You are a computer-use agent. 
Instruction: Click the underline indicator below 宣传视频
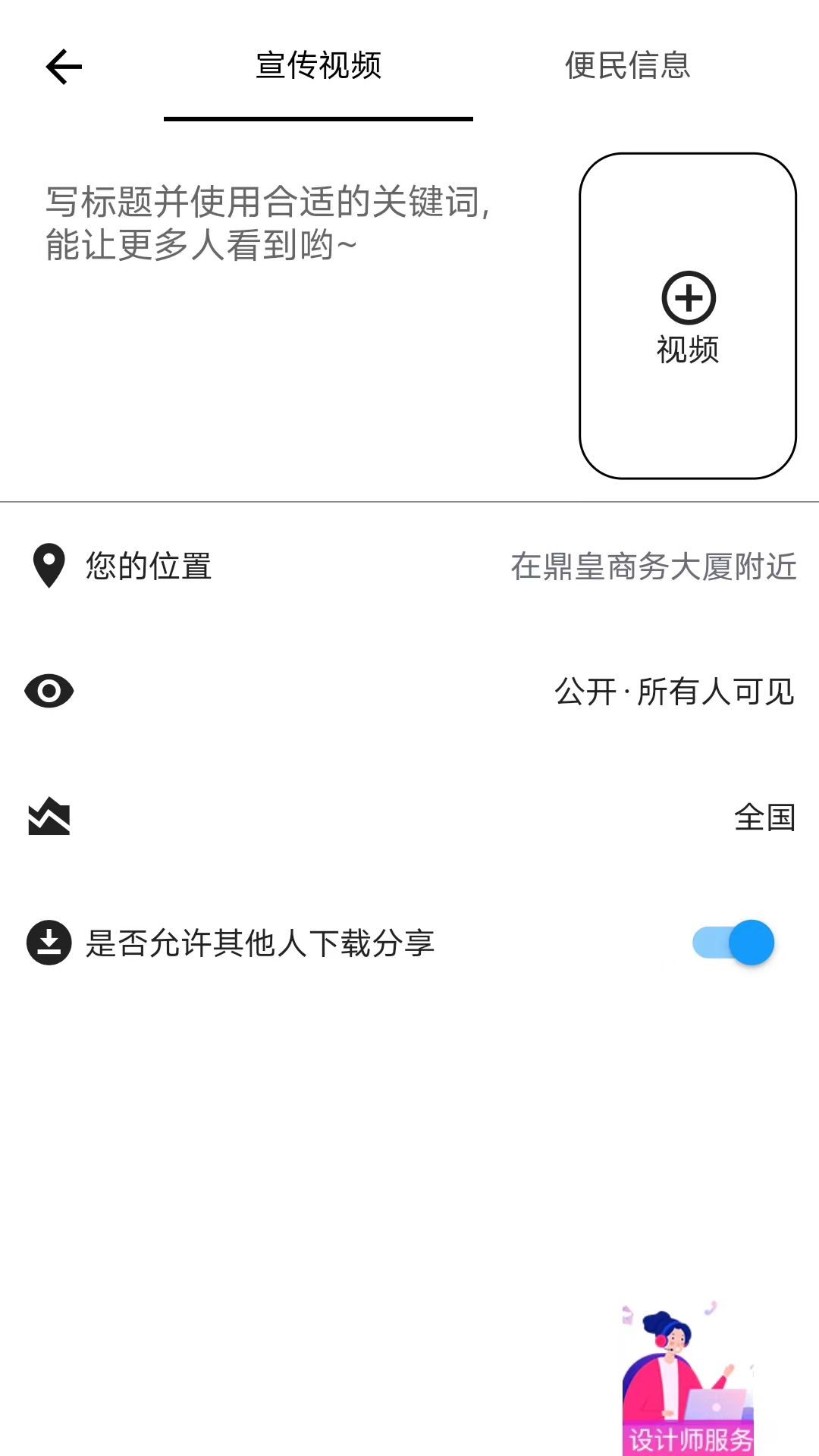point(319,118)
